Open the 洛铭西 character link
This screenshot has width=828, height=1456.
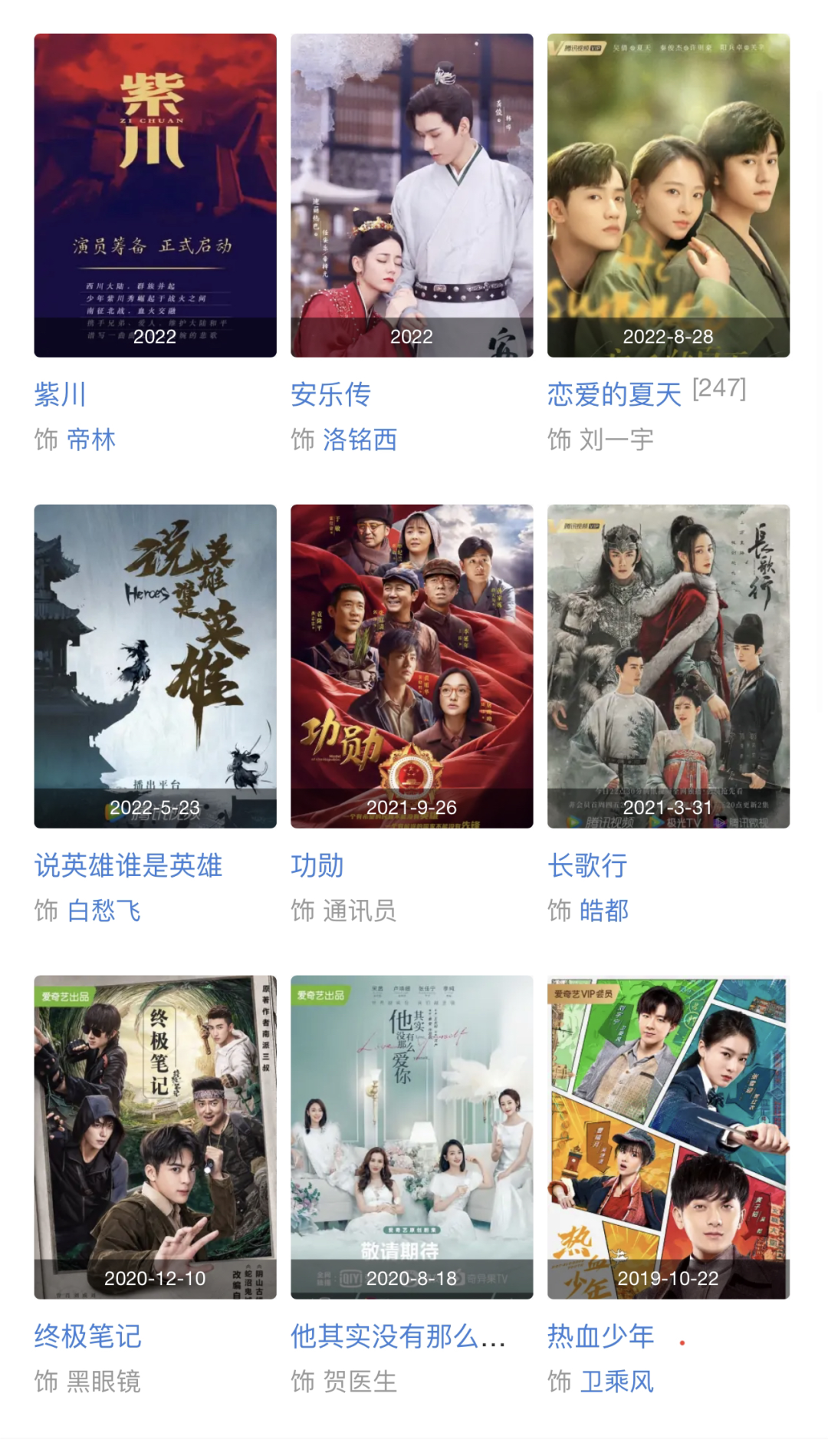tap(360, 440)
